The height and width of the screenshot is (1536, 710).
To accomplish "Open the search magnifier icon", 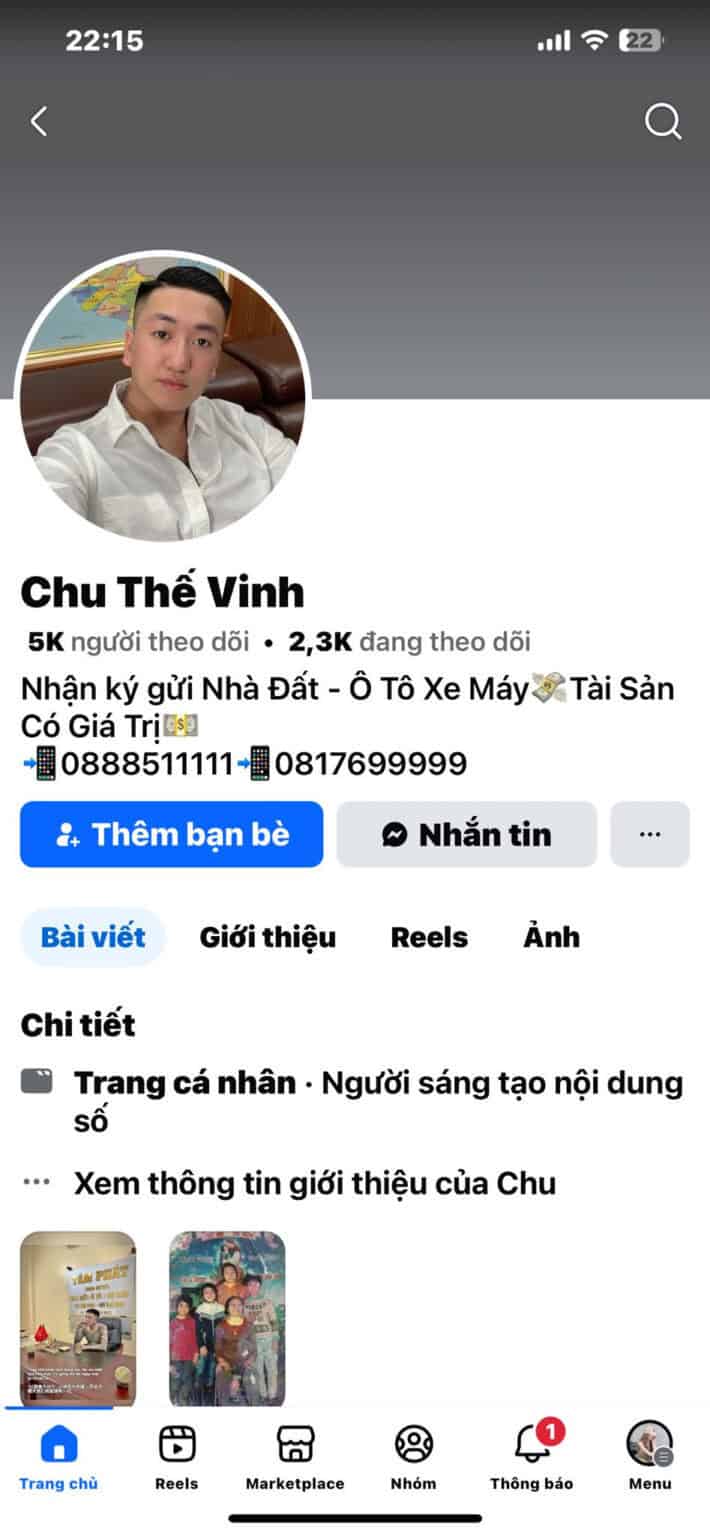I will [662, 122].
